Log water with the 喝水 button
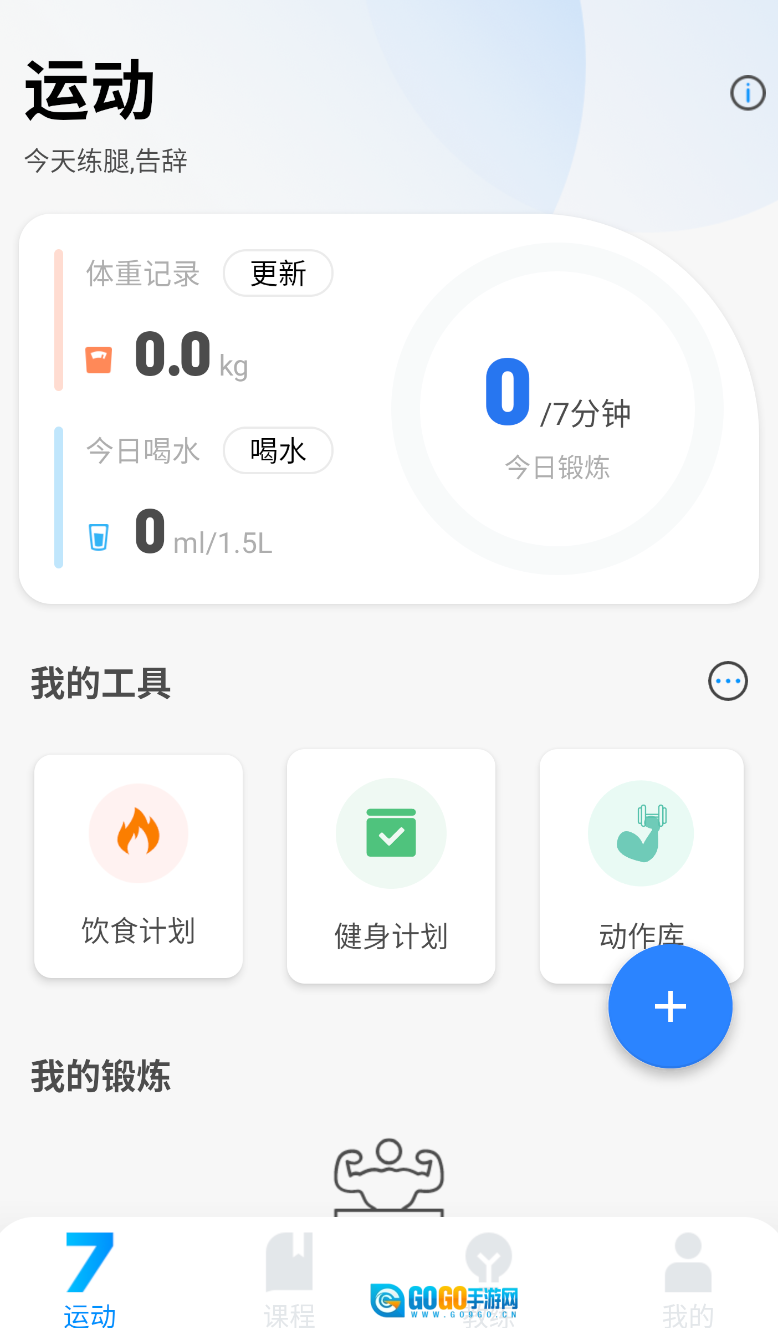Image resolution: width=778 pixels, height=1328 pixels. click(278, 451)
